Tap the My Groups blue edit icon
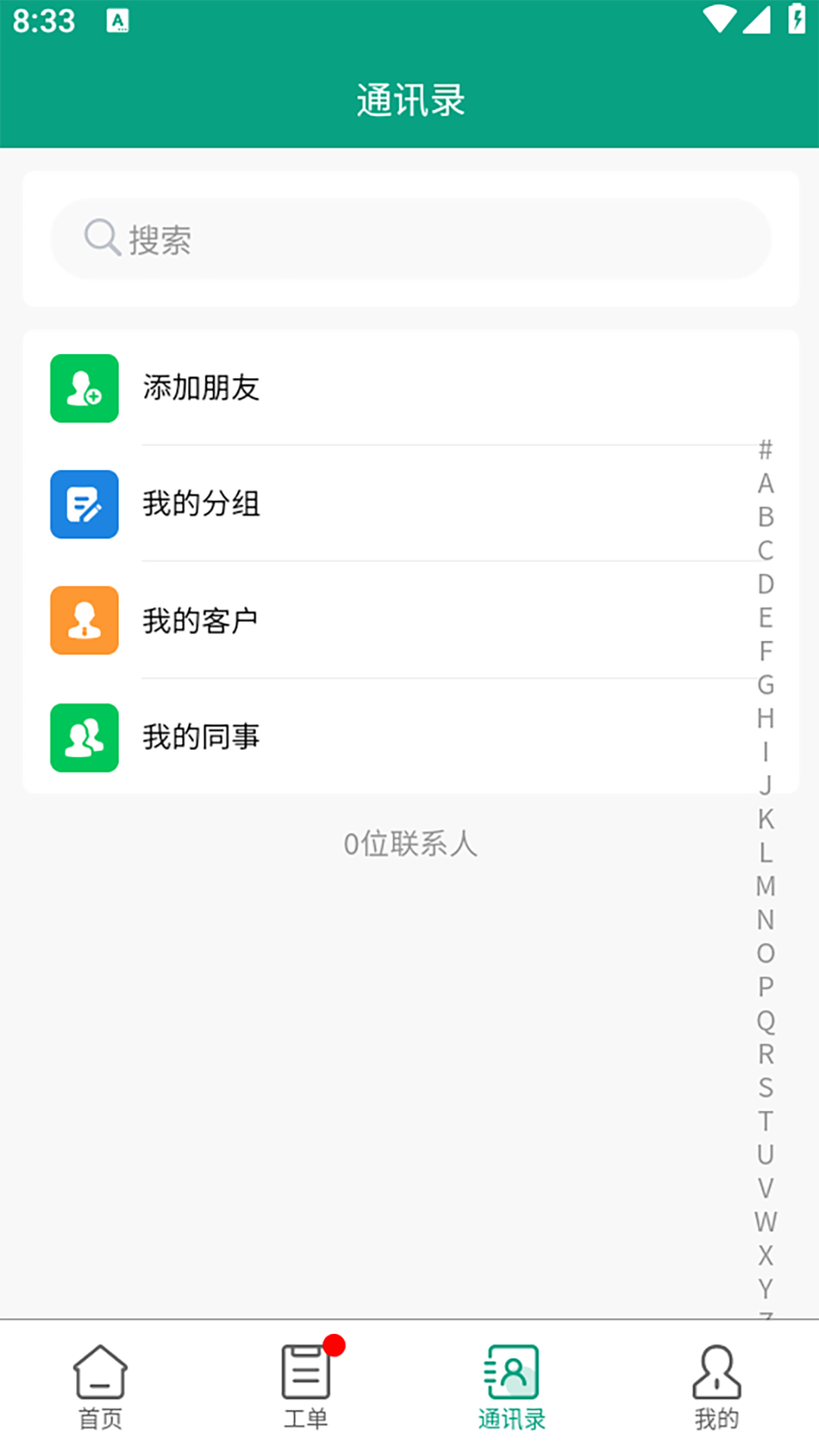Image resolution: width=819 pixels, height=1456 pixels. (x=83, y=505)
